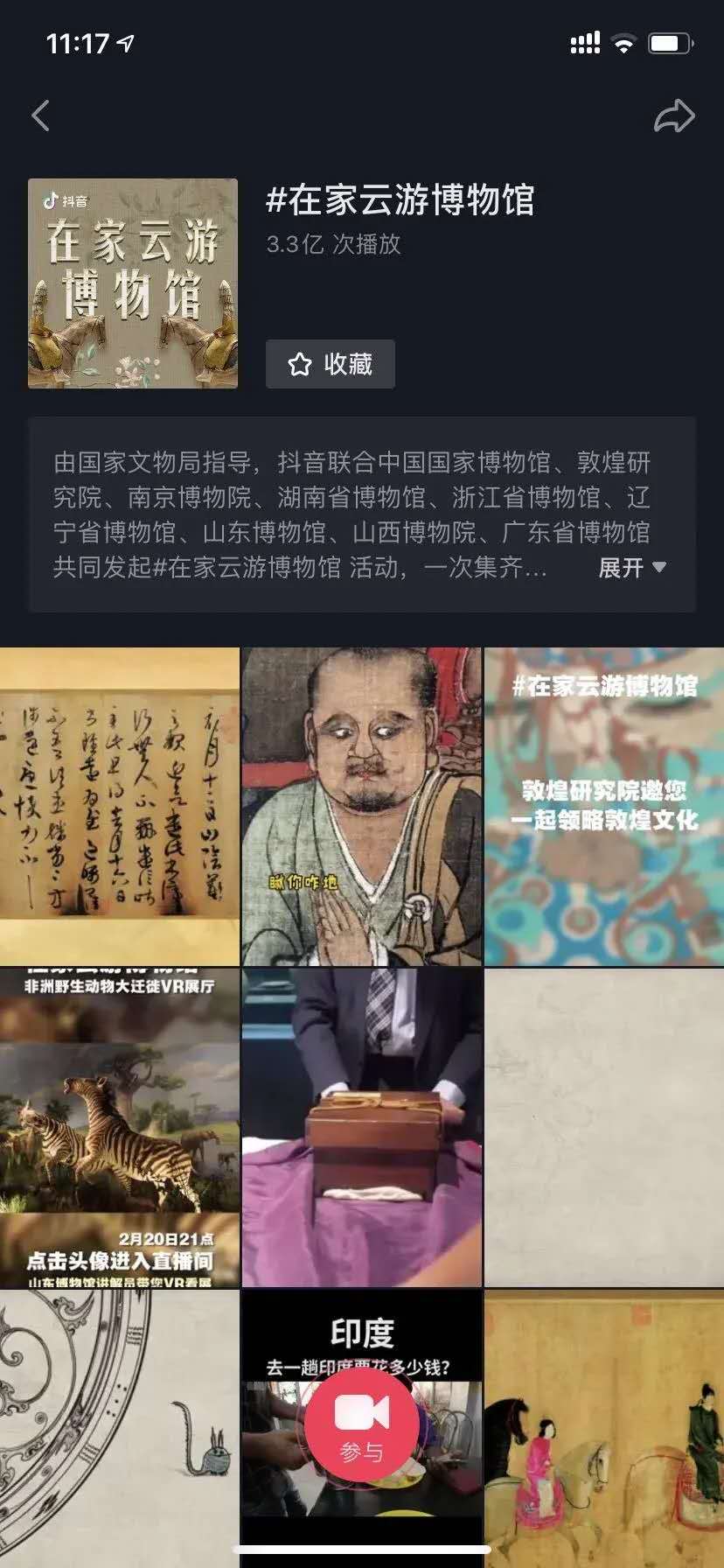Open the blank beige paper video
Viewport: 724px width, 1568px height.
coord(604,1127)
